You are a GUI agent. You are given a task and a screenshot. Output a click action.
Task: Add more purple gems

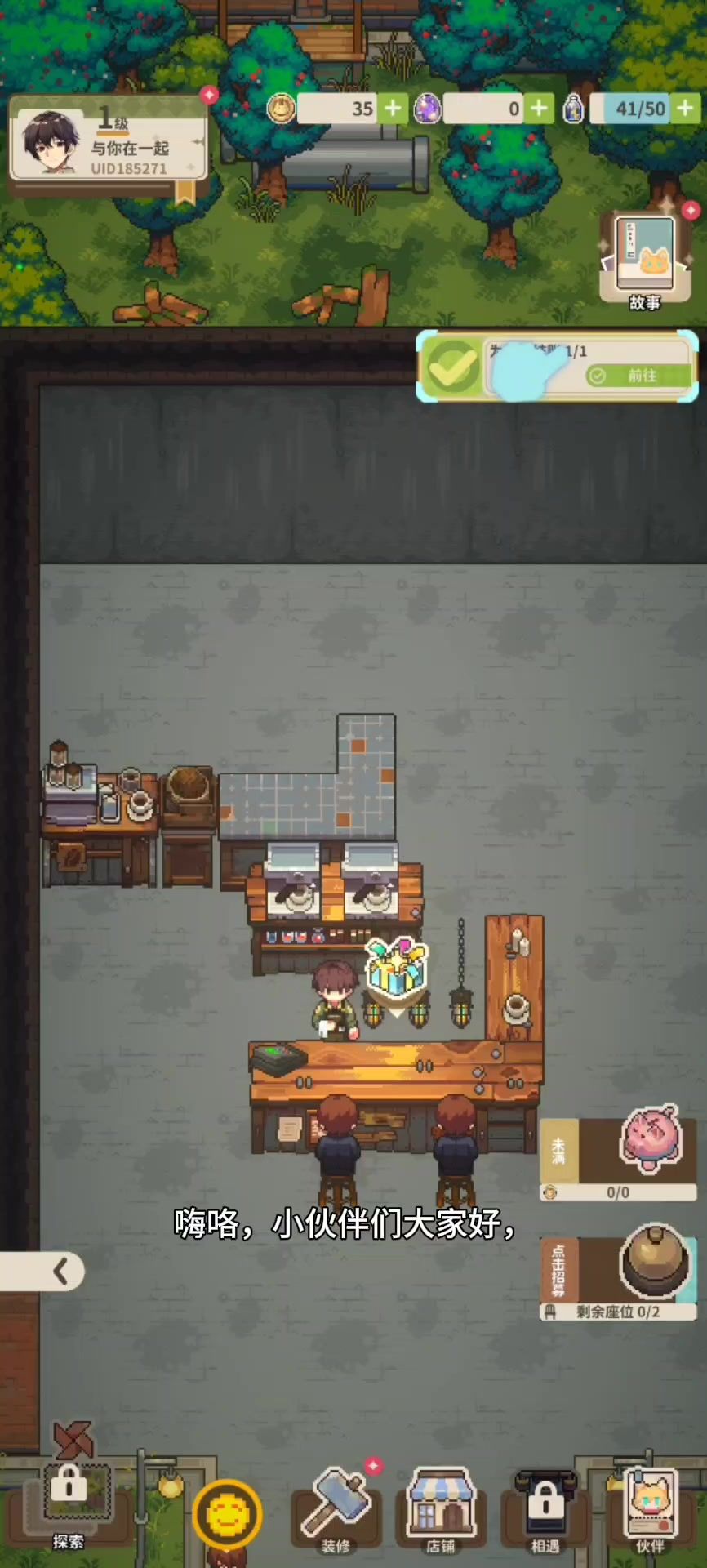pyautogui.click(x=539, y=109)
